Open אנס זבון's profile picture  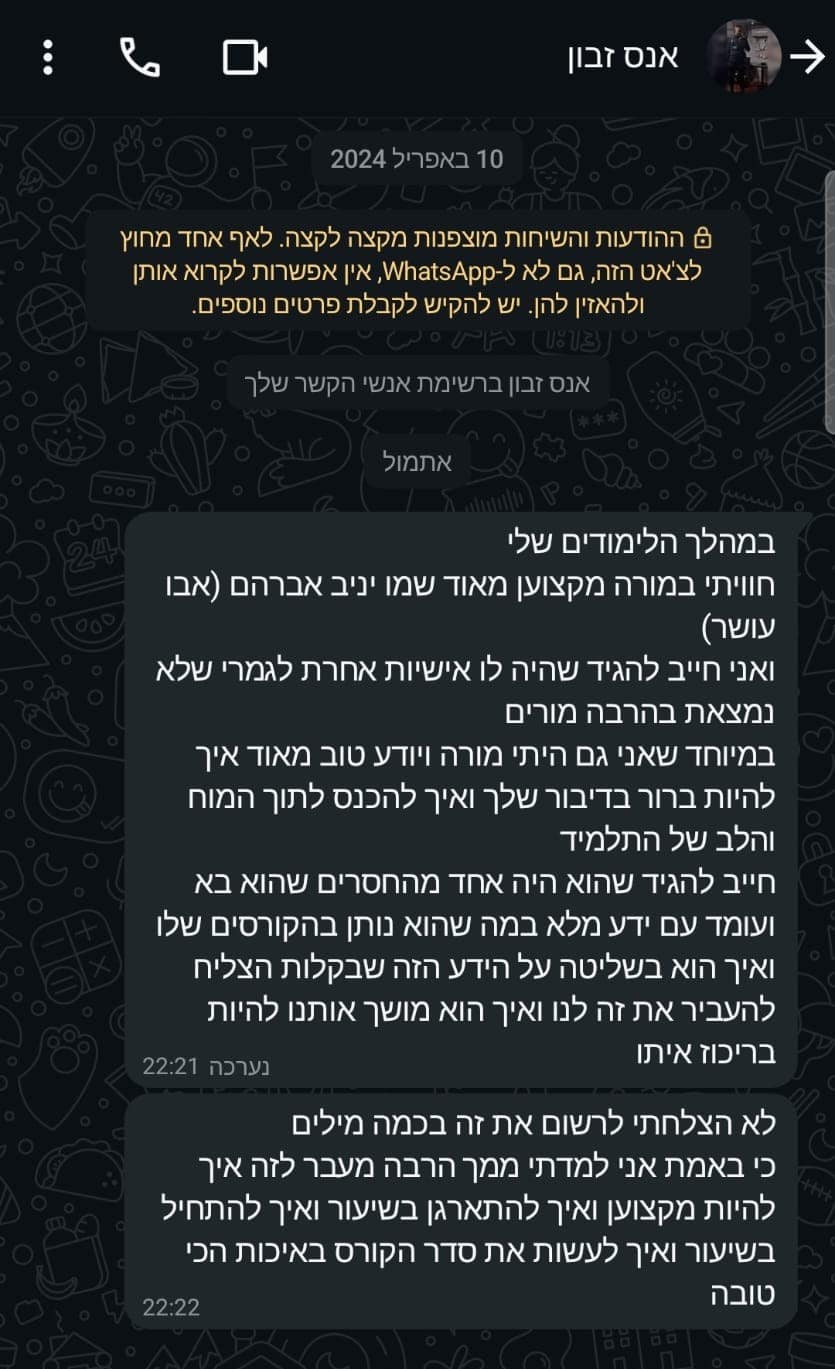[x=743, y=56]
